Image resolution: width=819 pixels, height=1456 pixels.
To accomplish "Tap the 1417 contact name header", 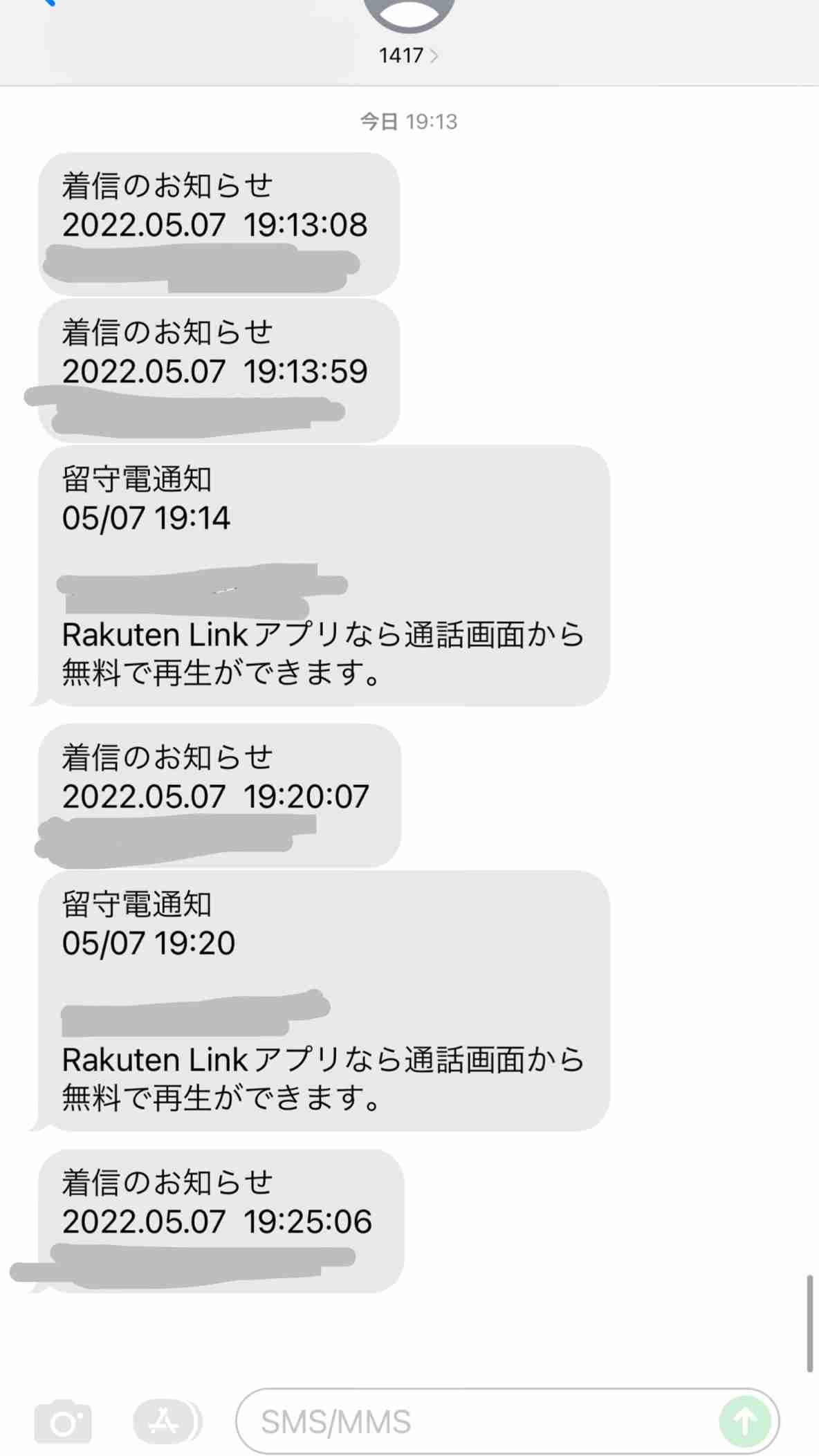I will 401,55.
